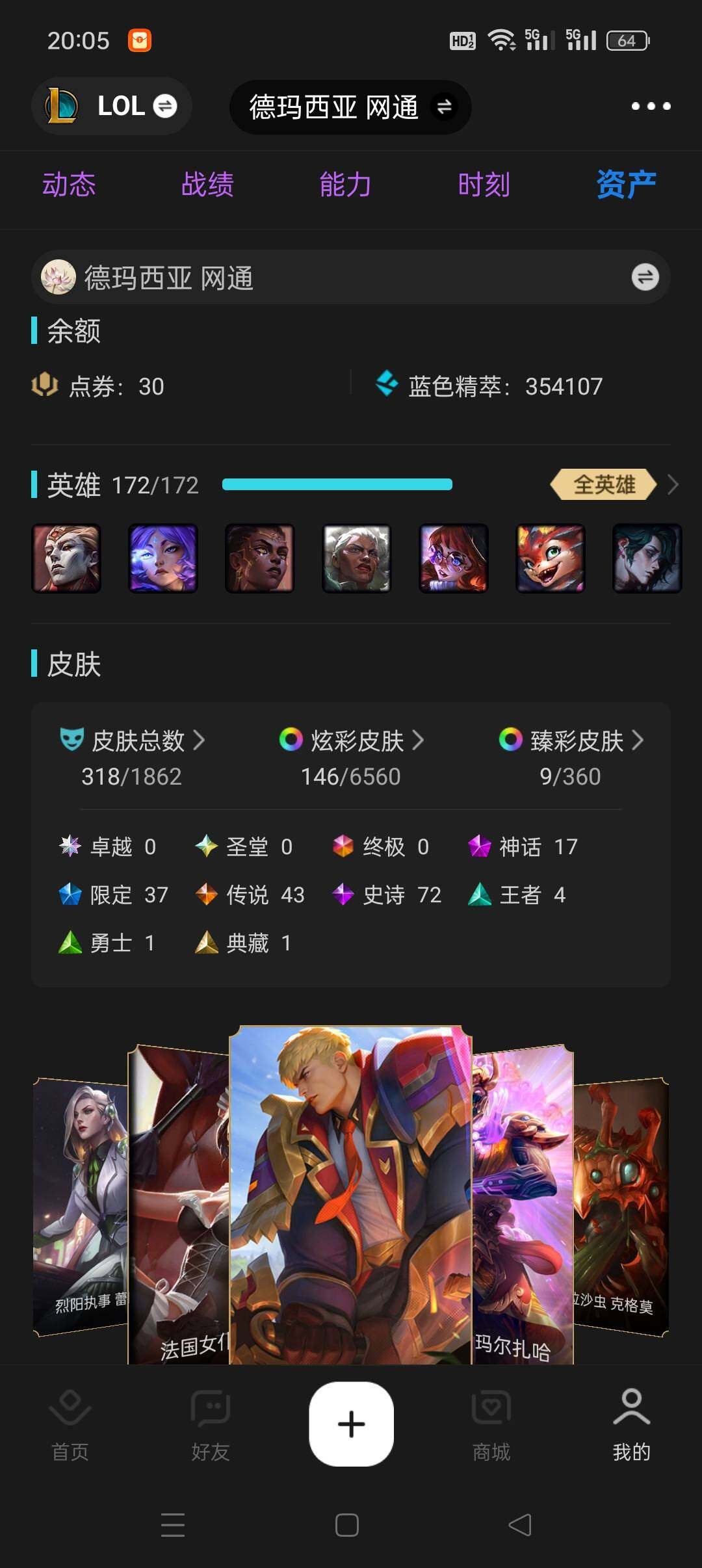Open the 能力 tab
Viewport: 702px width, 1568px height.
[x=345, y=185]
